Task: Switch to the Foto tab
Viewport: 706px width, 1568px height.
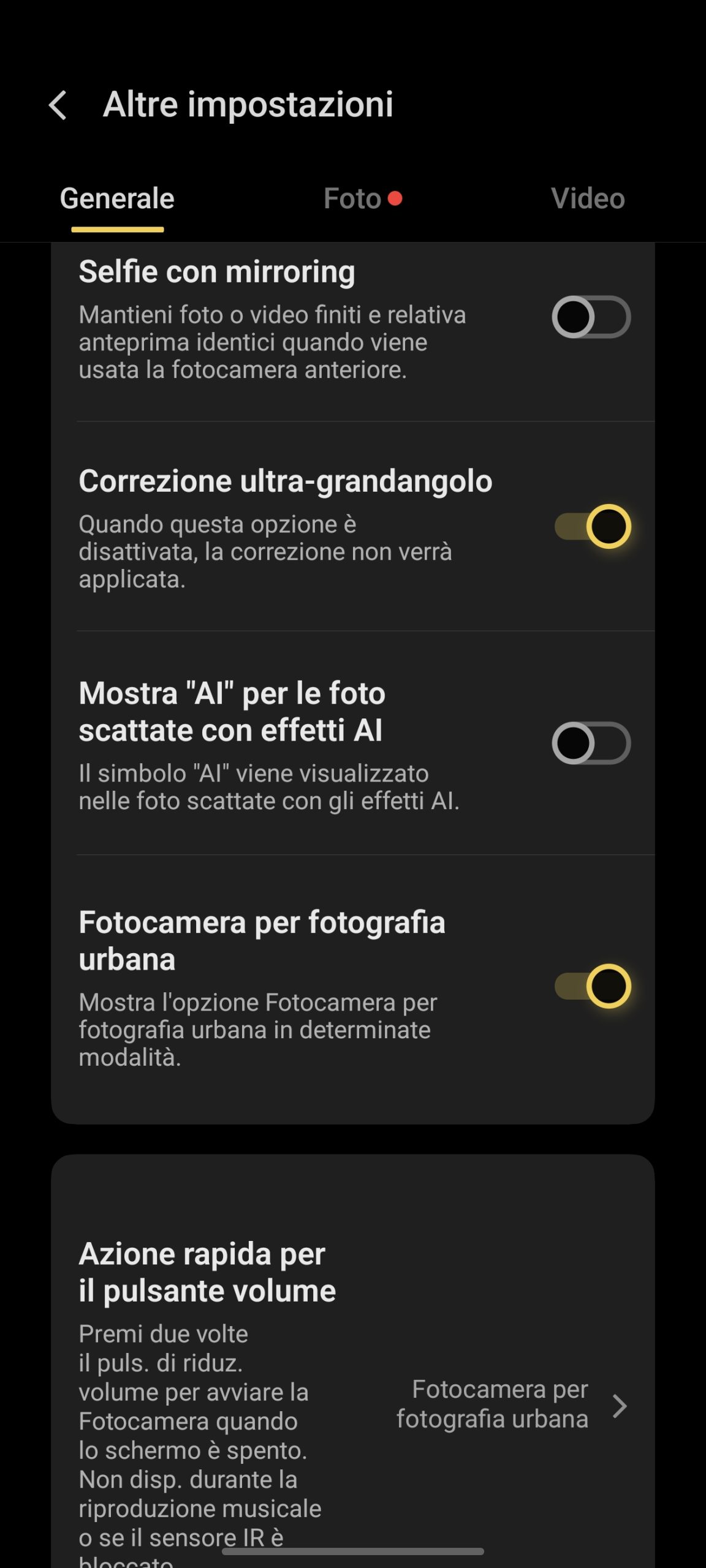Action: 354,198
